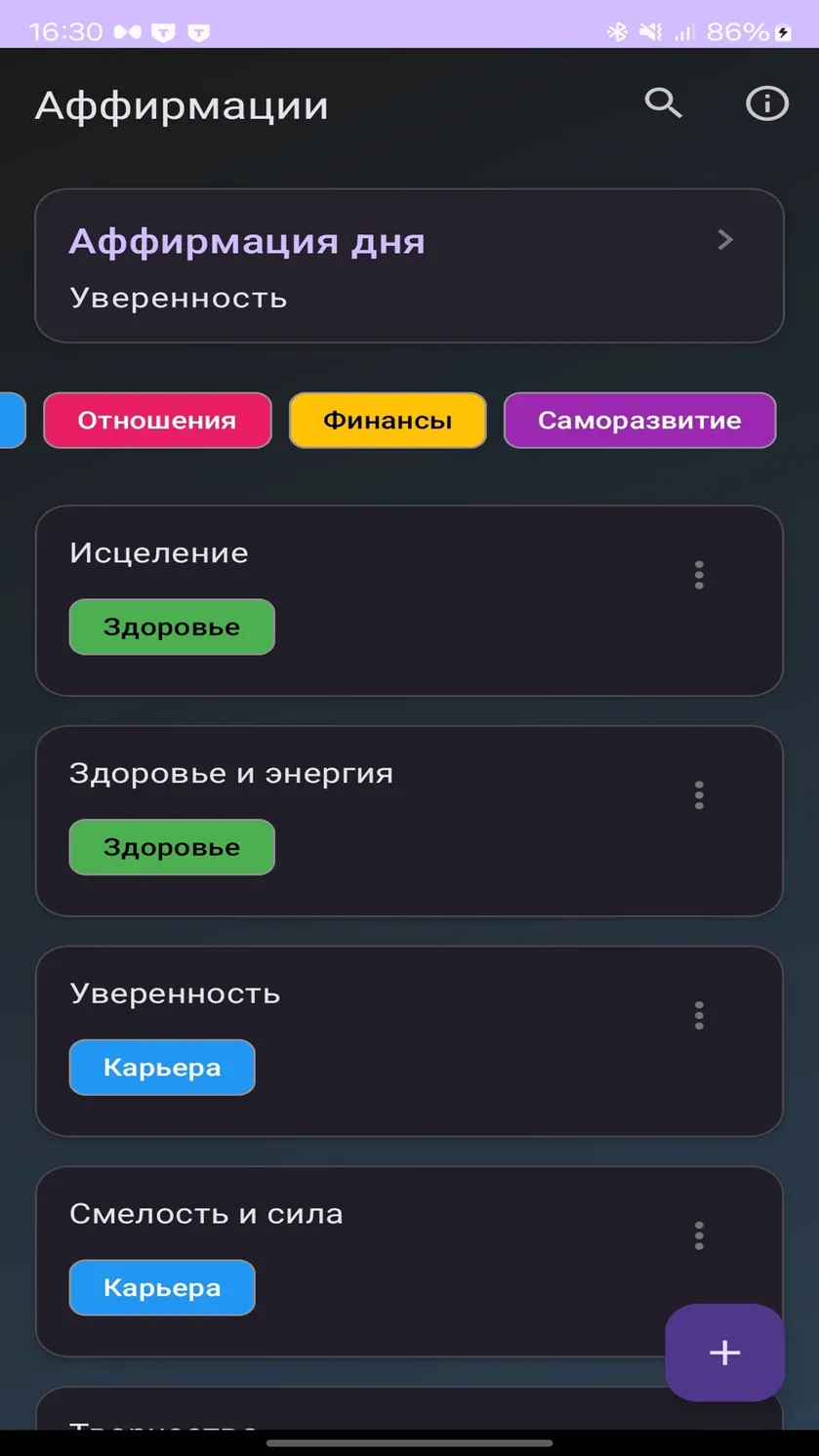
Task: Filter by Отношения chip
Action: click(x=157, y=421)
